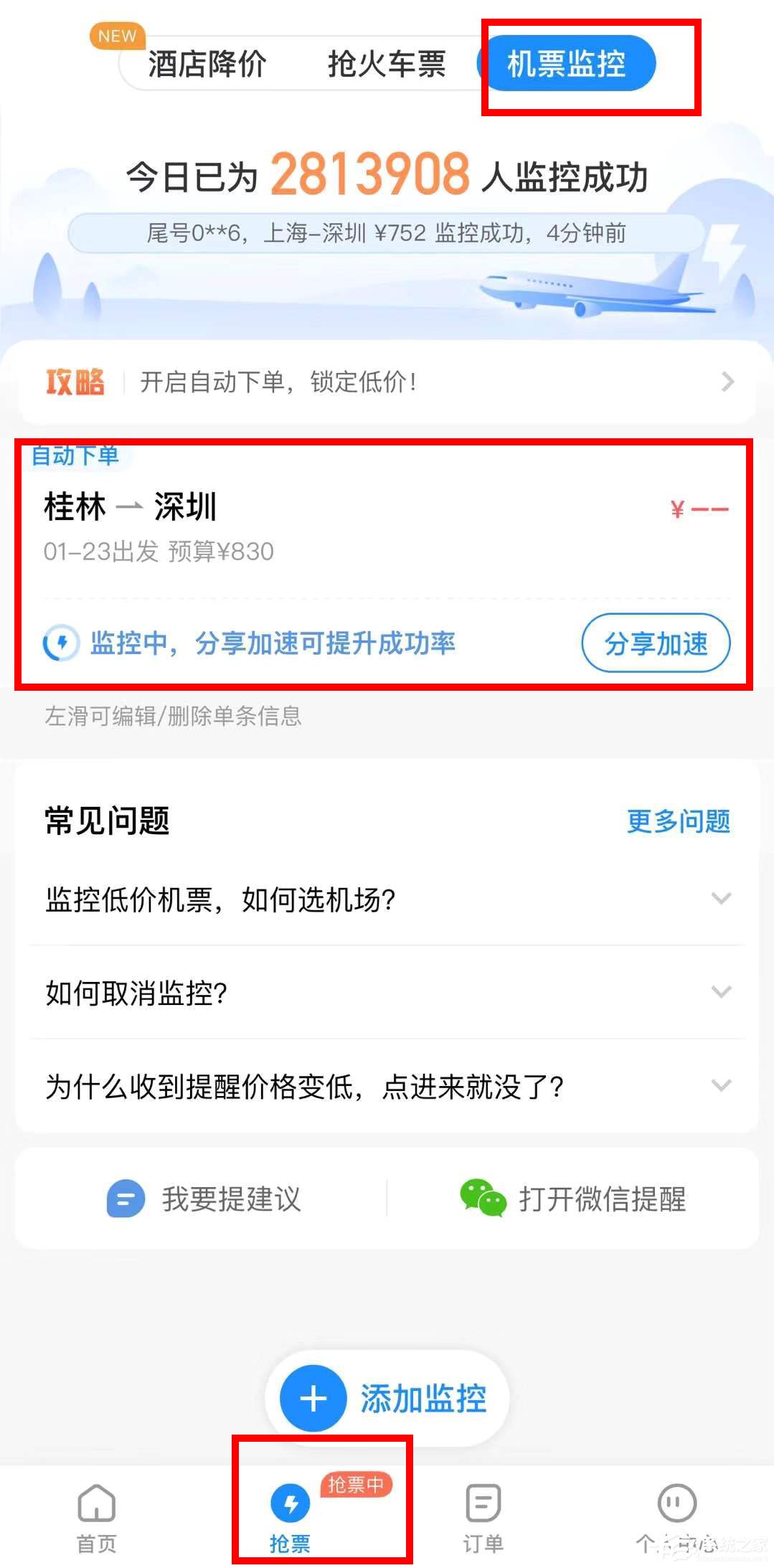774x1568 pixels.
Task: Select the 抢票 bottom tab
Action: coord(291,1517)
